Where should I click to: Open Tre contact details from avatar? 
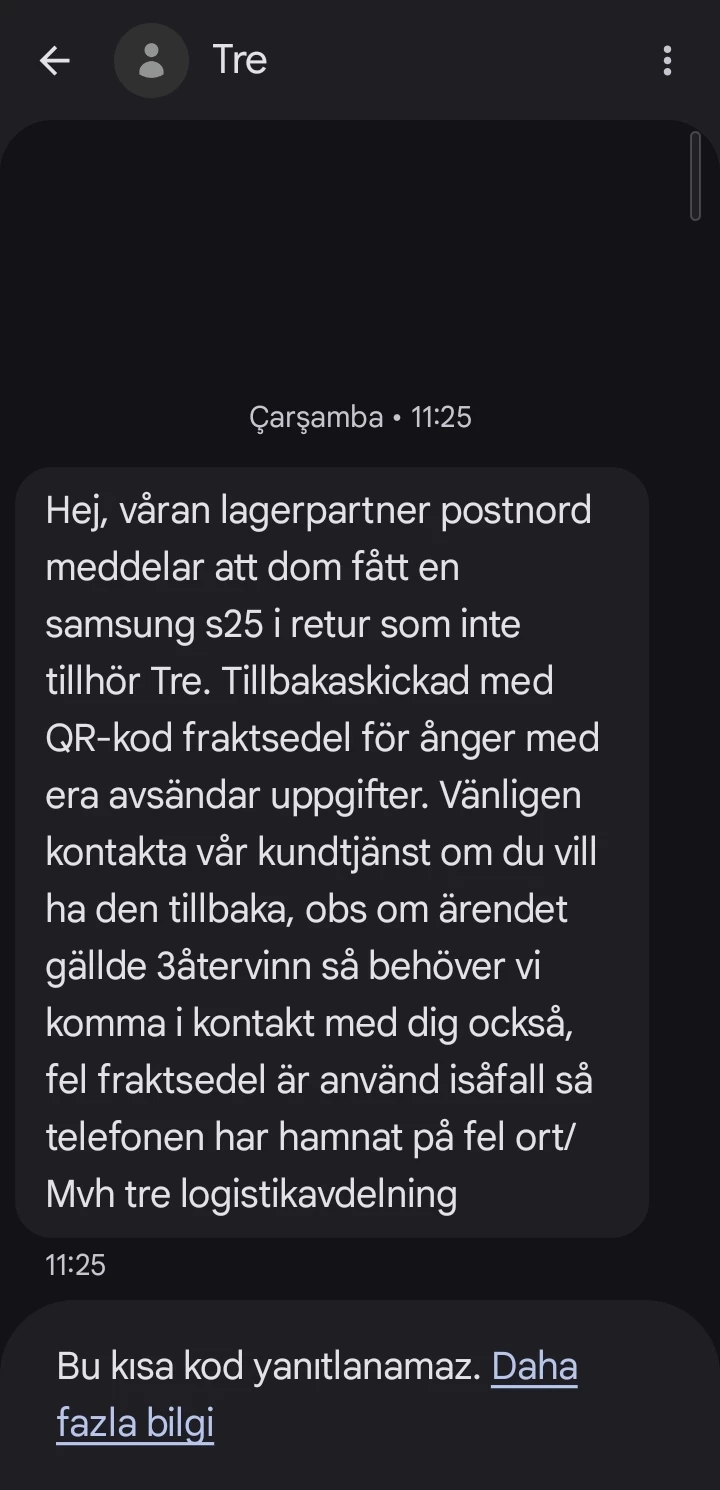coord(151,61)
